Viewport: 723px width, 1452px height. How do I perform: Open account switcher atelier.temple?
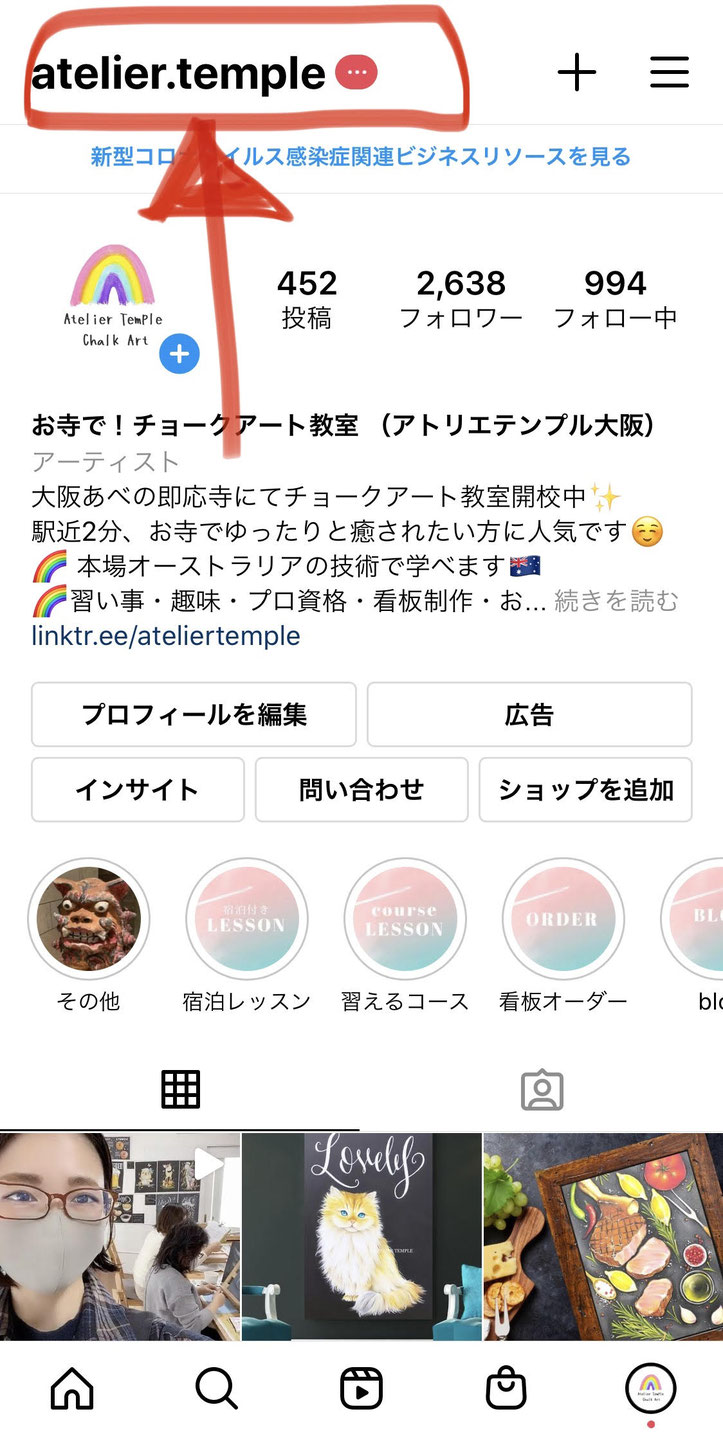pos(180,74)
